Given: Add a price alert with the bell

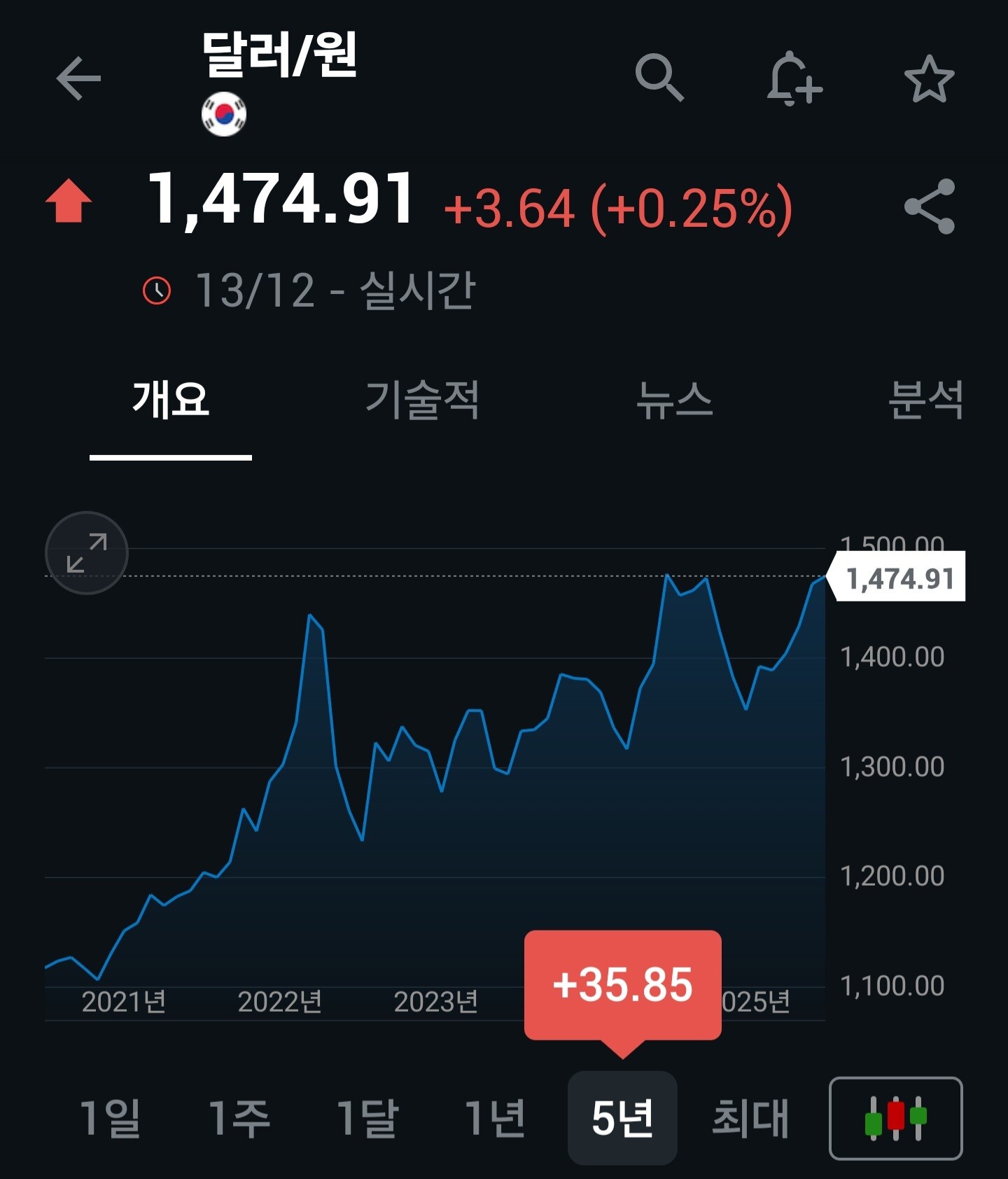Looking at the screenshot, I should pyautogui.click(x=794, y=78).
